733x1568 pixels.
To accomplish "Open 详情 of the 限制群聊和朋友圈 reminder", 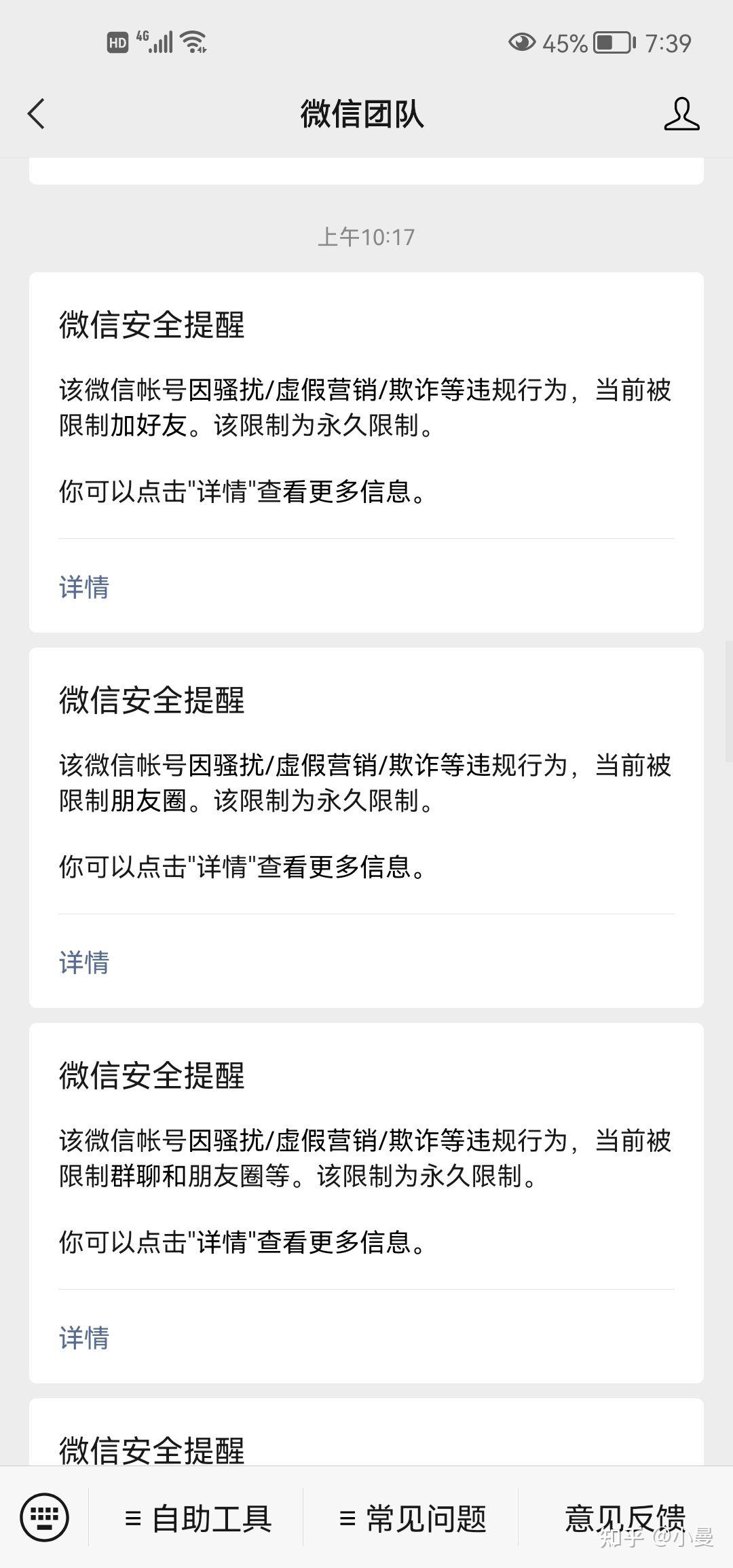I will pyautogui.click(x=83, y=1338).
